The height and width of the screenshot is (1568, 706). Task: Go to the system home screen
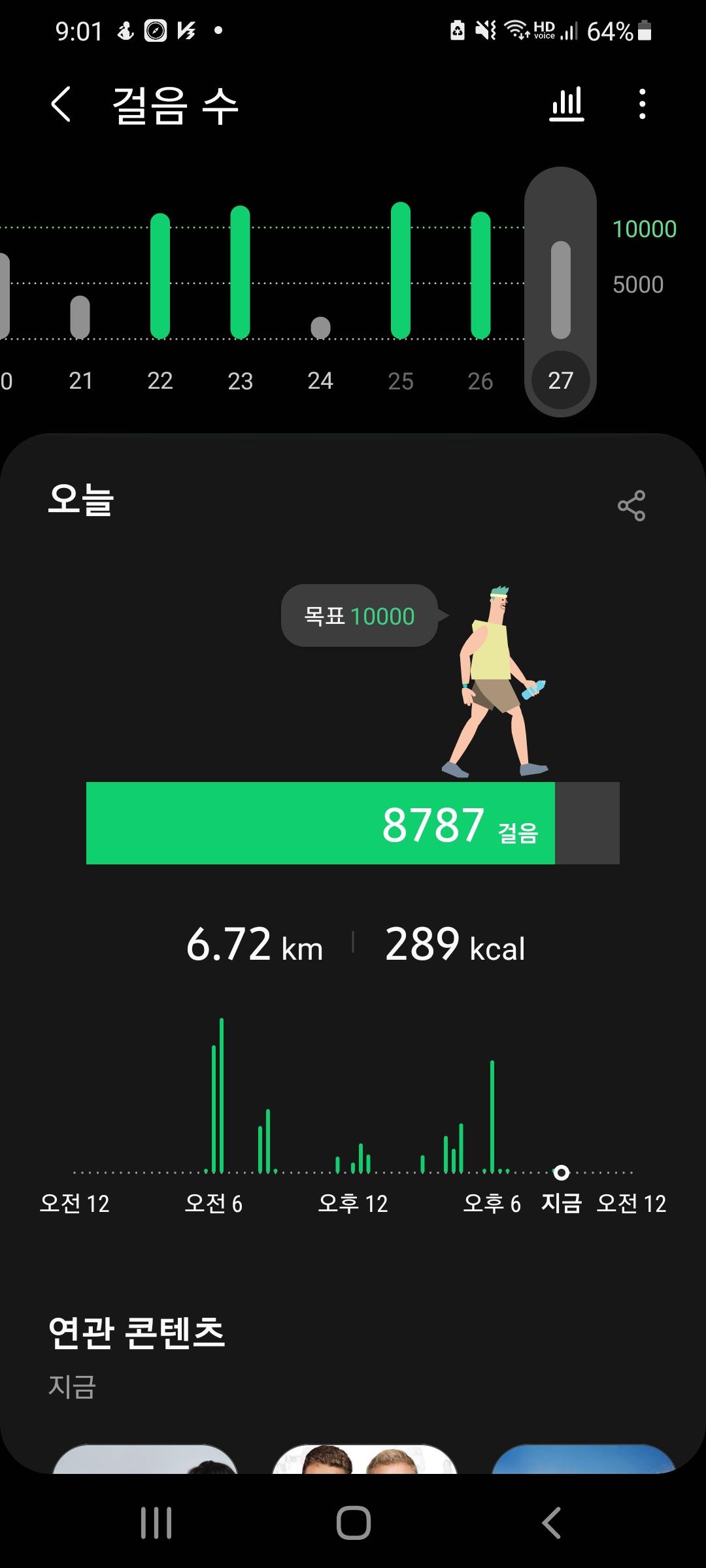point(354,1523)
